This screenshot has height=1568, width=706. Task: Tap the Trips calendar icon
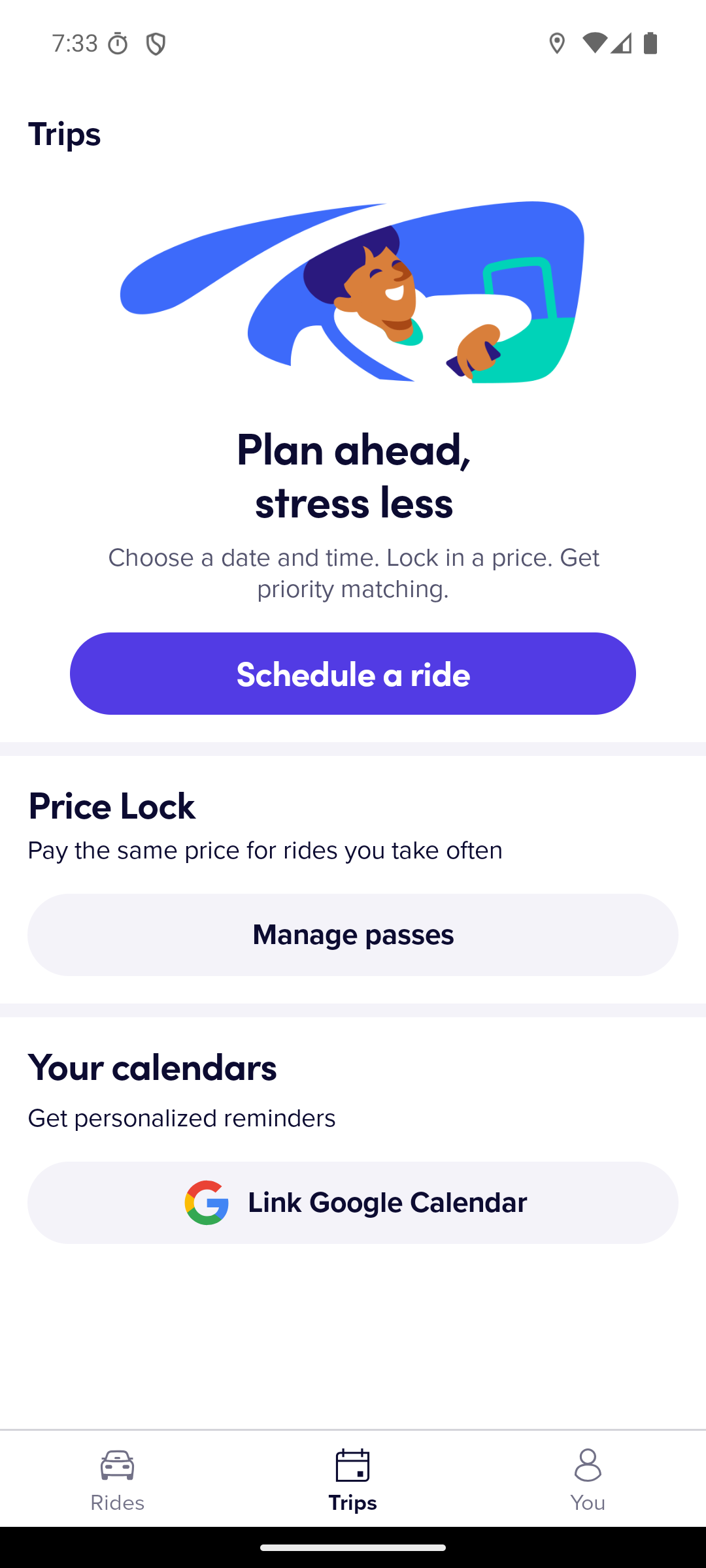[x=352, y=1463]
